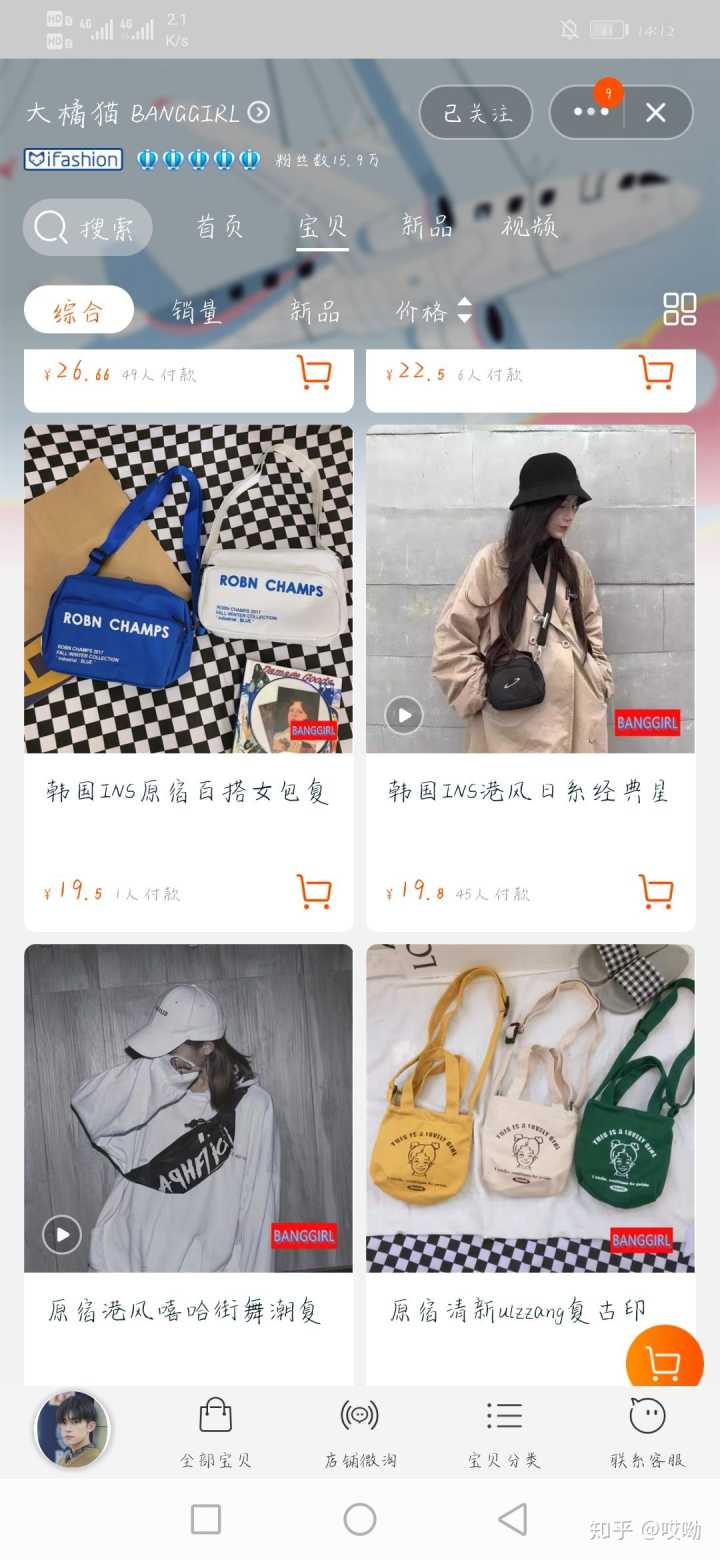Open 宝贝分类 categories
The height and width of the screenshot is (1560, 720).
click(504, 1432)
